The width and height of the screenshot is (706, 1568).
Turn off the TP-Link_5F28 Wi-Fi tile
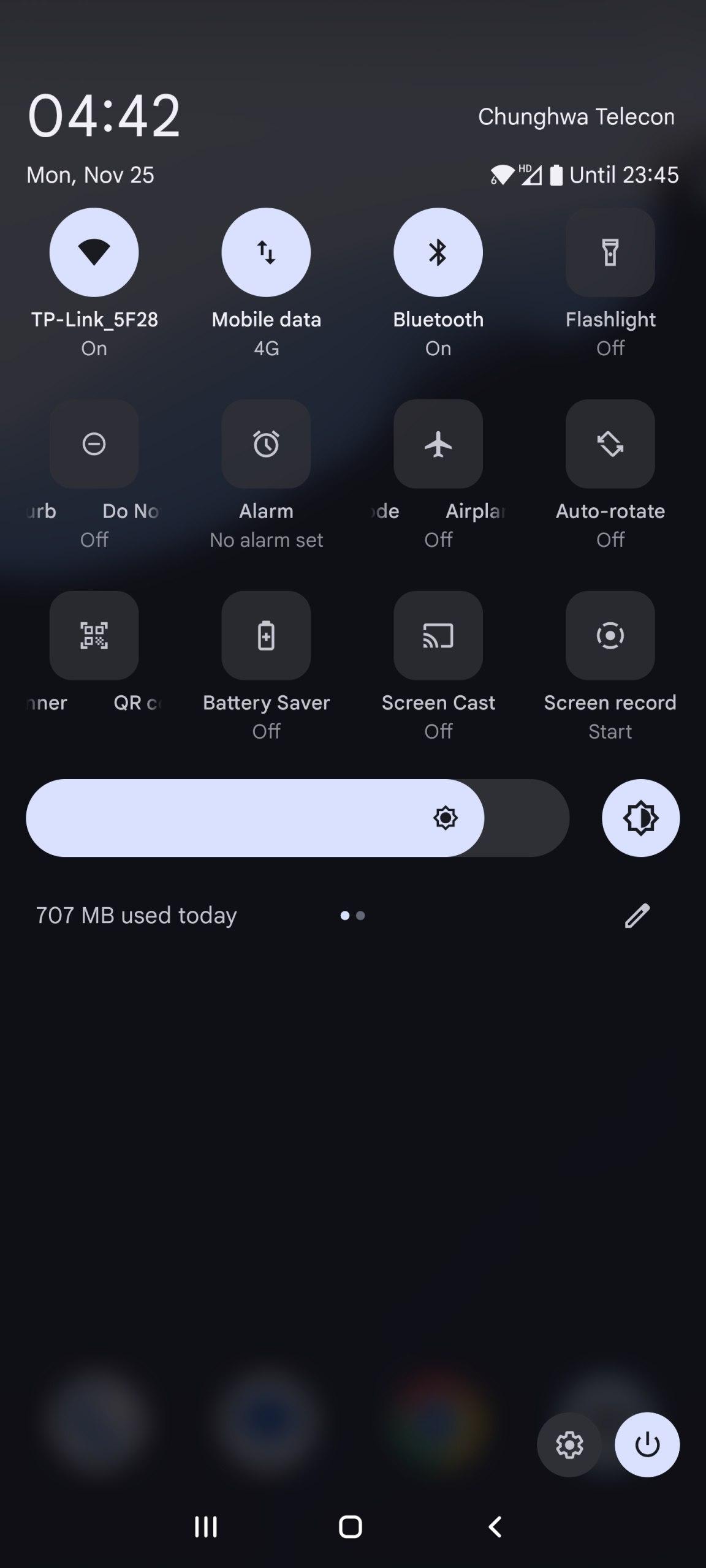tap(94, 252)
